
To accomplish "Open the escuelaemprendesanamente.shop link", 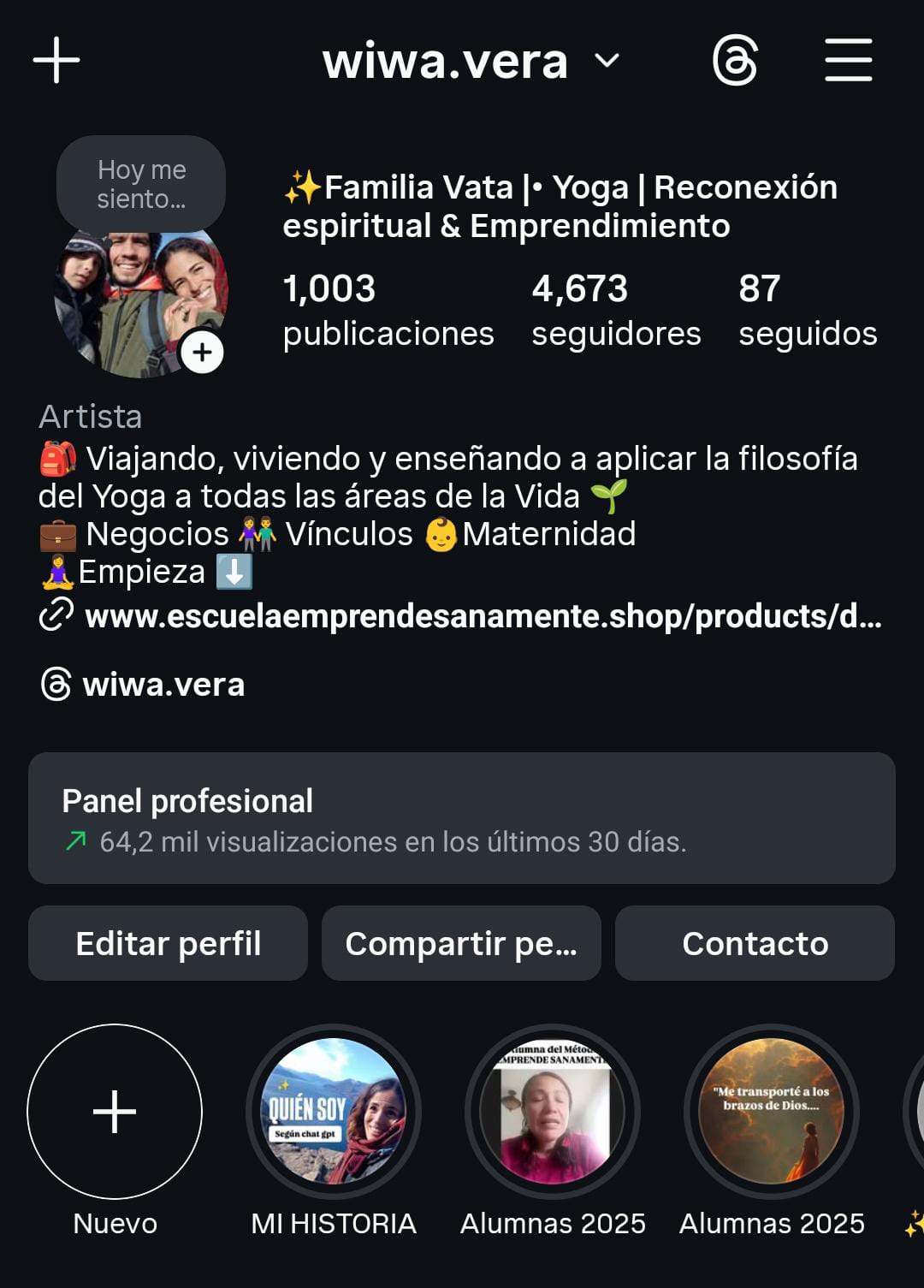I will 483,616.
